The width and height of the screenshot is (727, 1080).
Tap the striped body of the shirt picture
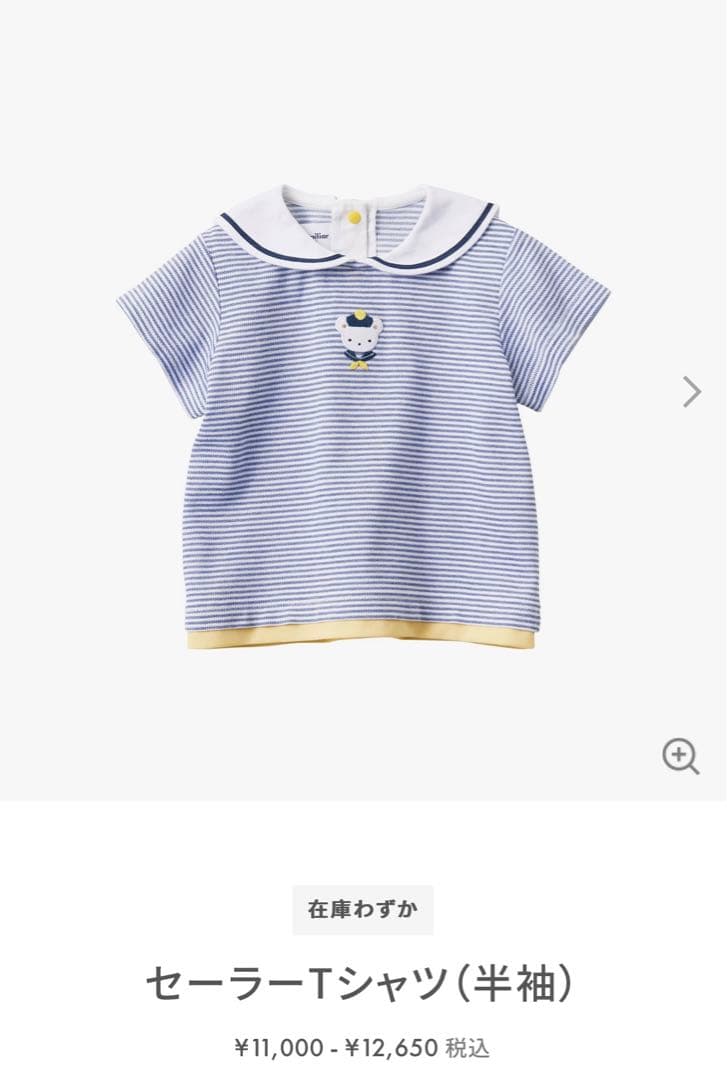tap(360, 500)
